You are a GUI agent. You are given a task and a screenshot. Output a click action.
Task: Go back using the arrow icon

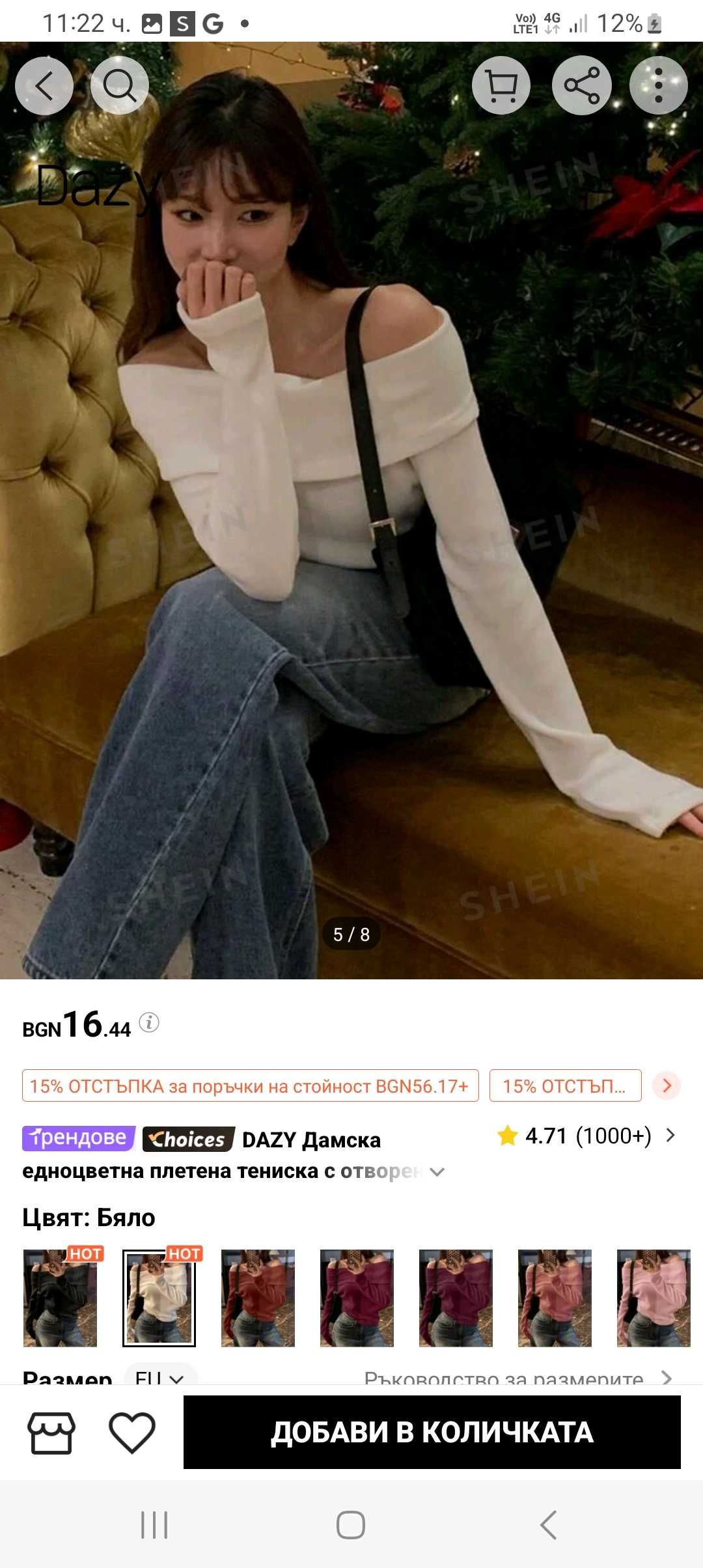(44, 86)
